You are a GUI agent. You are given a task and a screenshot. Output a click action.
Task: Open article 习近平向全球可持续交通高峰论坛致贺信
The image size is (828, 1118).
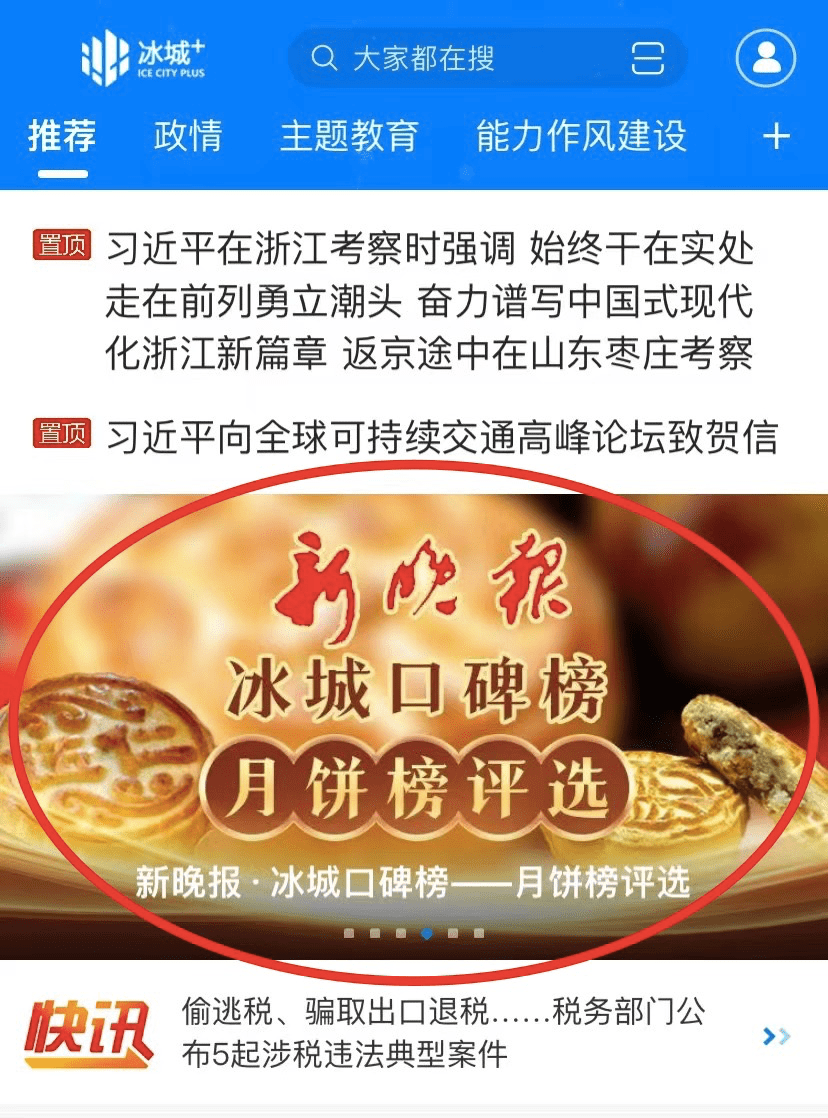440,436
